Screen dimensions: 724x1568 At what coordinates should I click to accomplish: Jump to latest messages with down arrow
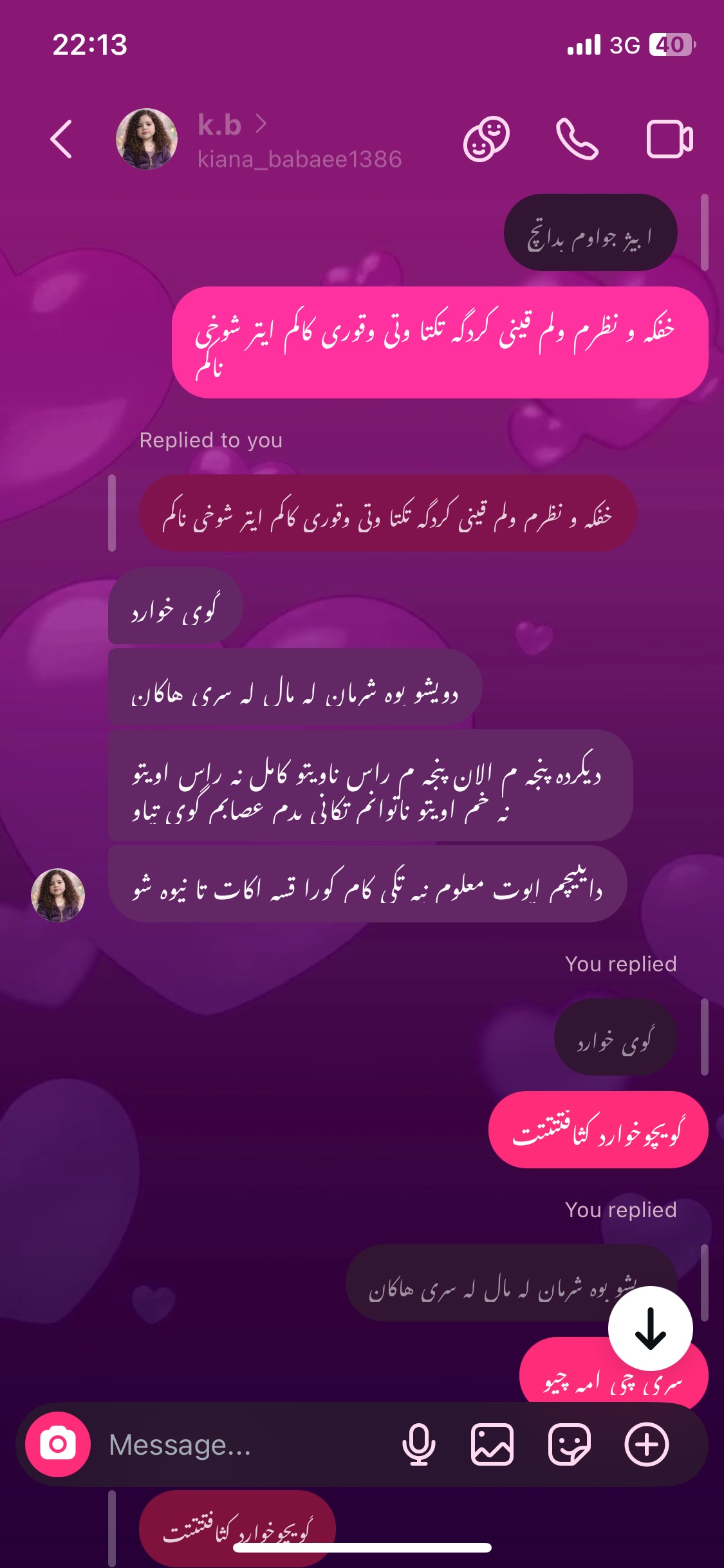(651, 1328)
